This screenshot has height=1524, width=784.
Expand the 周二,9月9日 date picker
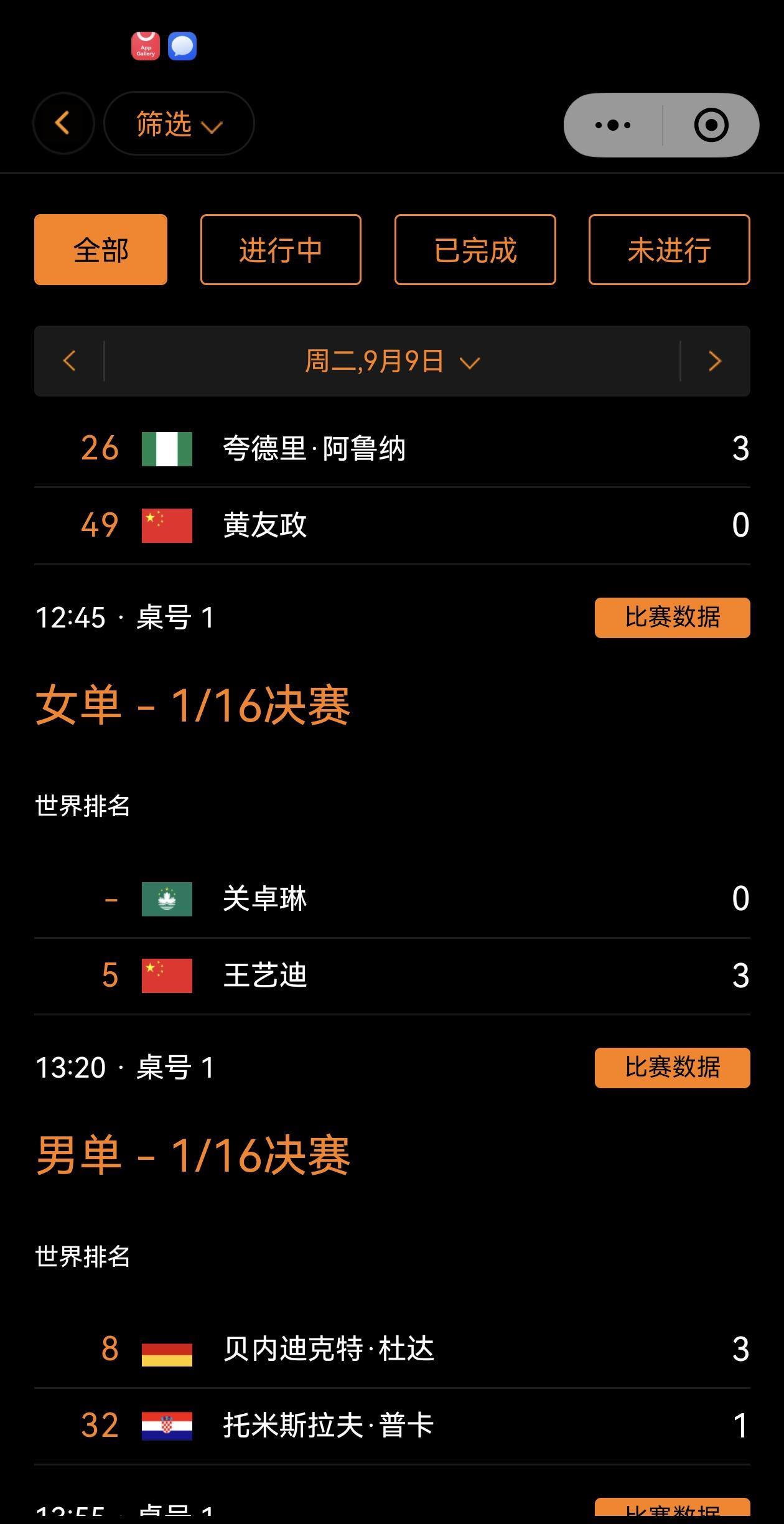click(392, 361)
